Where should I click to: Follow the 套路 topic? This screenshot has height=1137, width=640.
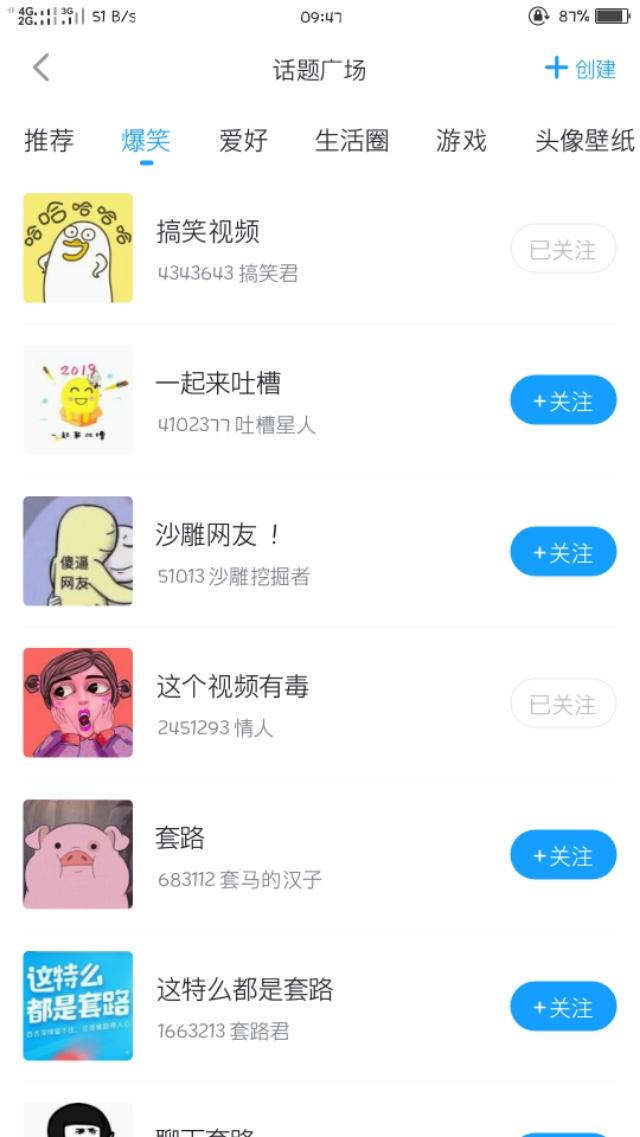(563, 855)
